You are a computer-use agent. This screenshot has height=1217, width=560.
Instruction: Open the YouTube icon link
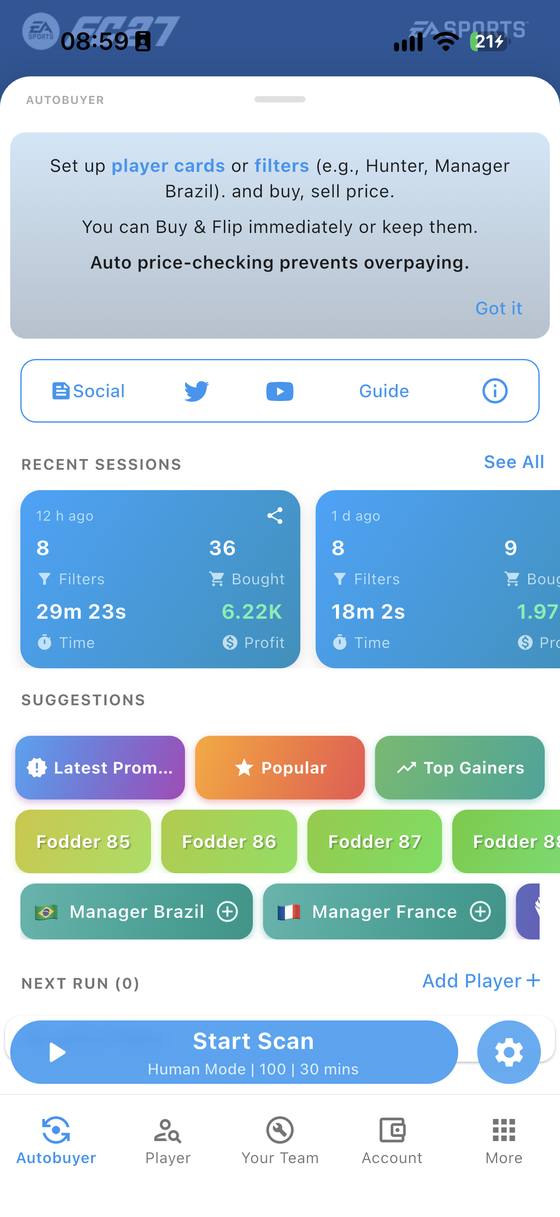[280, 391]
